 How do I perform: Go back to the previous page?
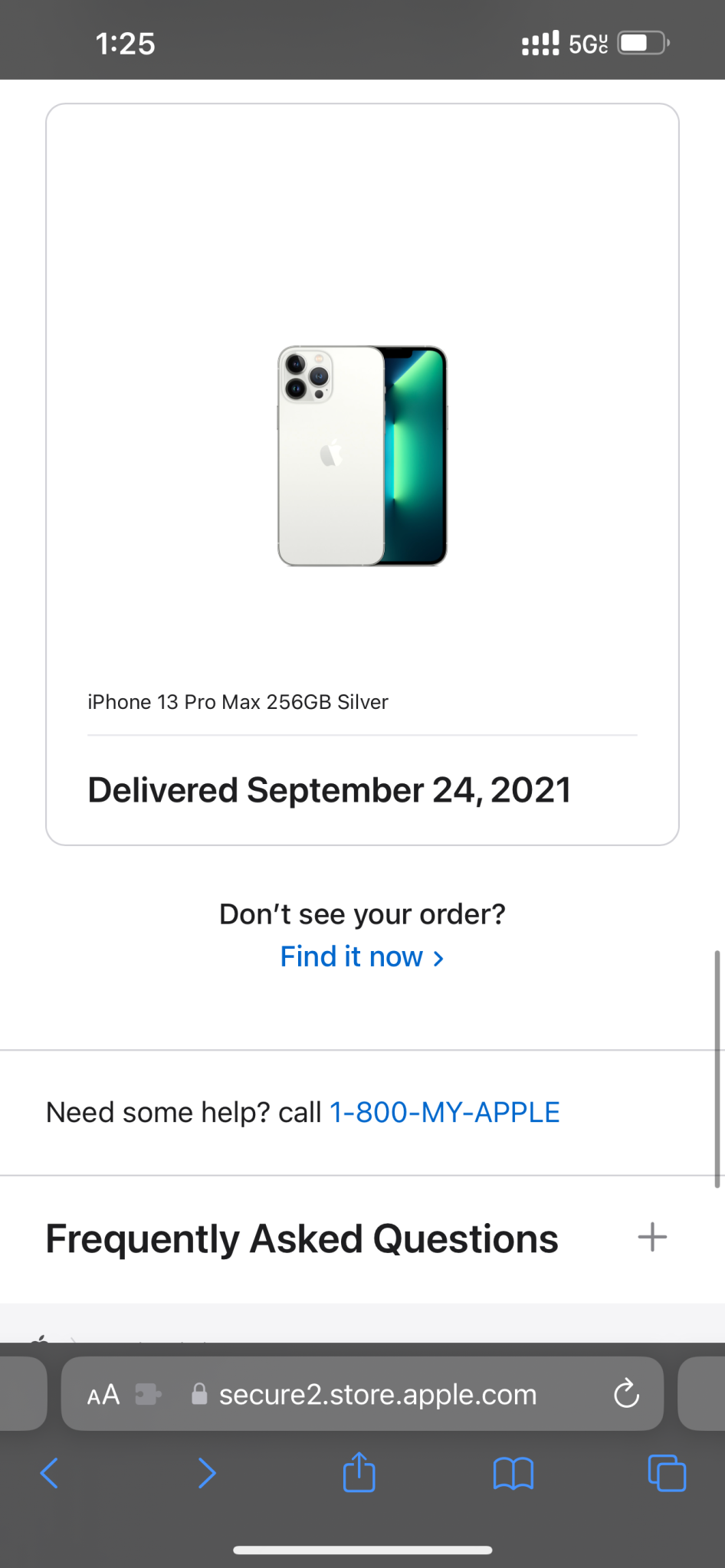[50, 1473]
